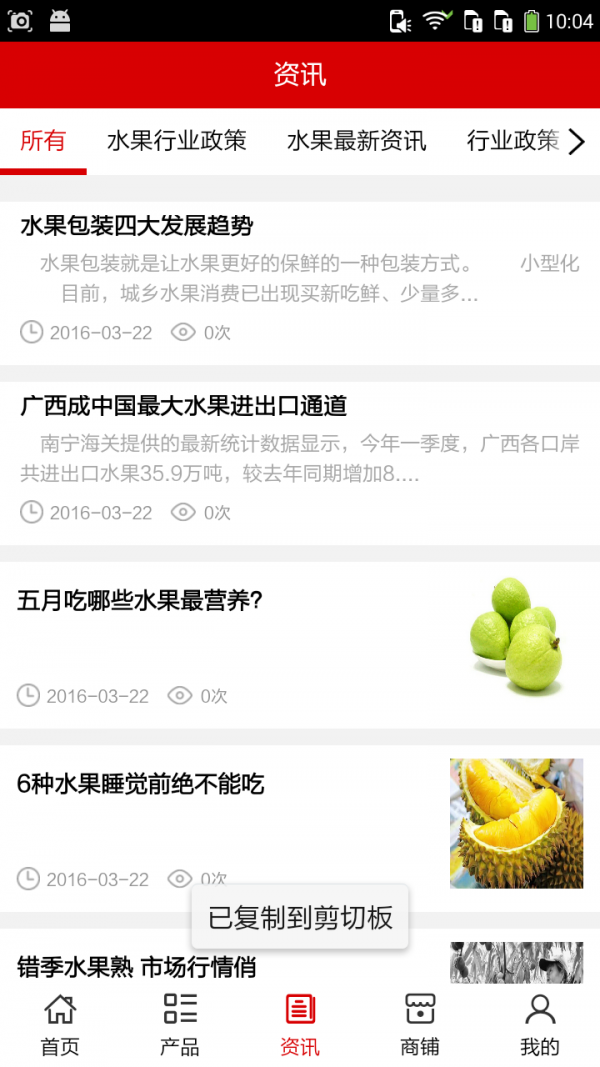Tap the right arrow for more categories
The width and height of the screenshot is (600, 1067).
(577, 142)
